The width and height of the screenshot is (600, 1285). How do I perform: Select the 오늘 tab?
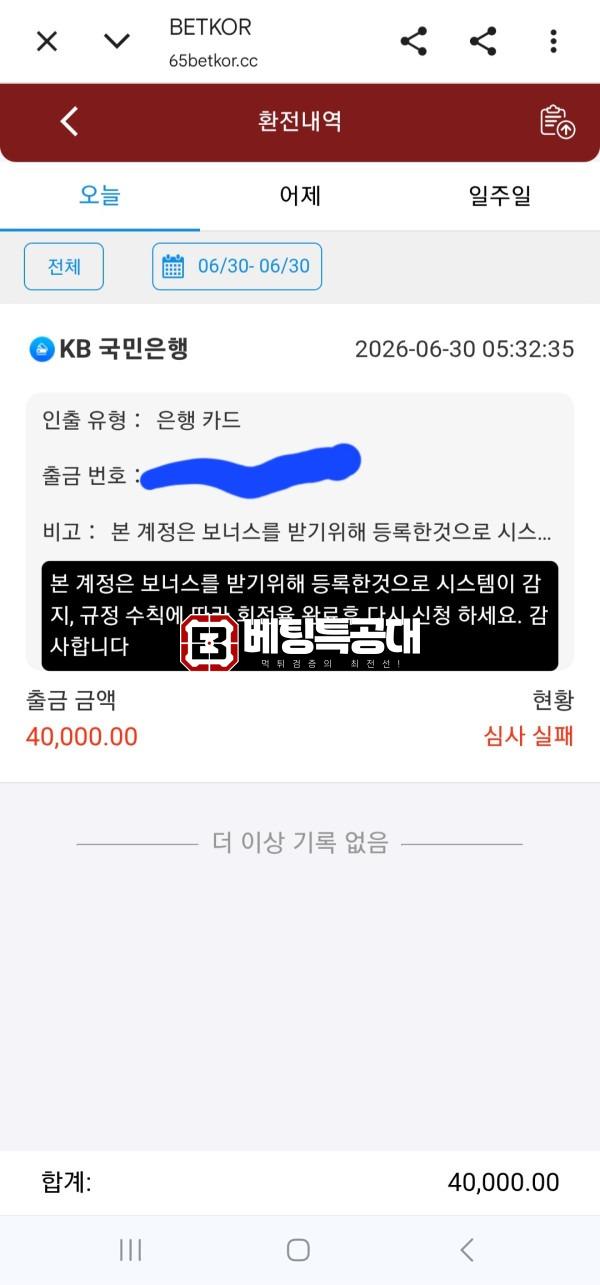100,196
